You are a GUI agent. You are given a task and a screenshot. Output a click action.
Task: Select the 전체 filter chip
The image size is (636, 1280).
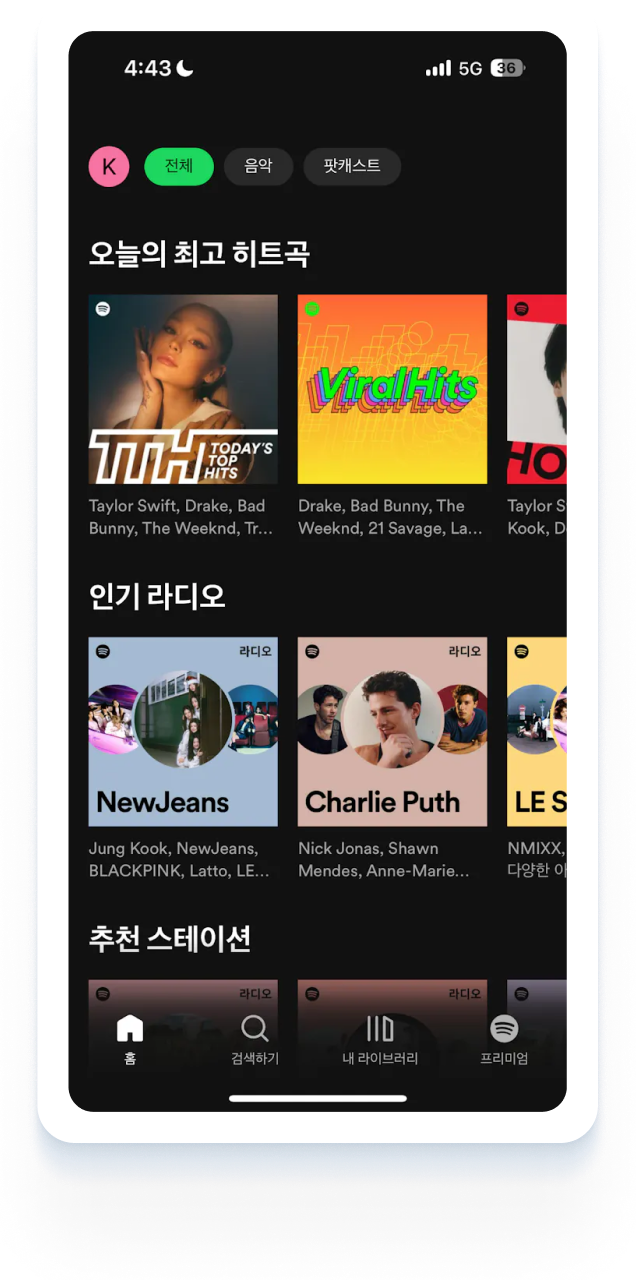tap(179, 167)
